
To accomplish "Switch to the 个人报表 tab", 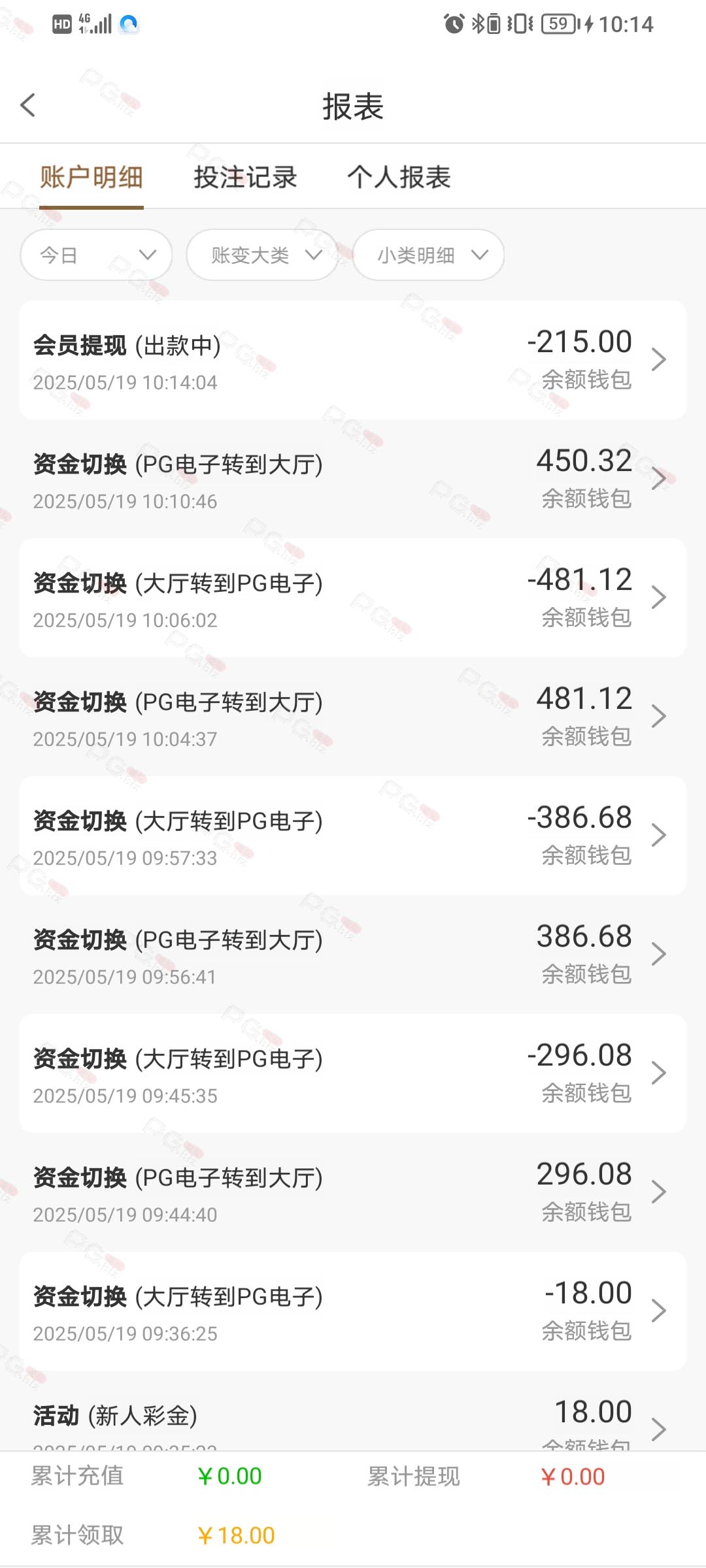I will (x=399, y=177).
